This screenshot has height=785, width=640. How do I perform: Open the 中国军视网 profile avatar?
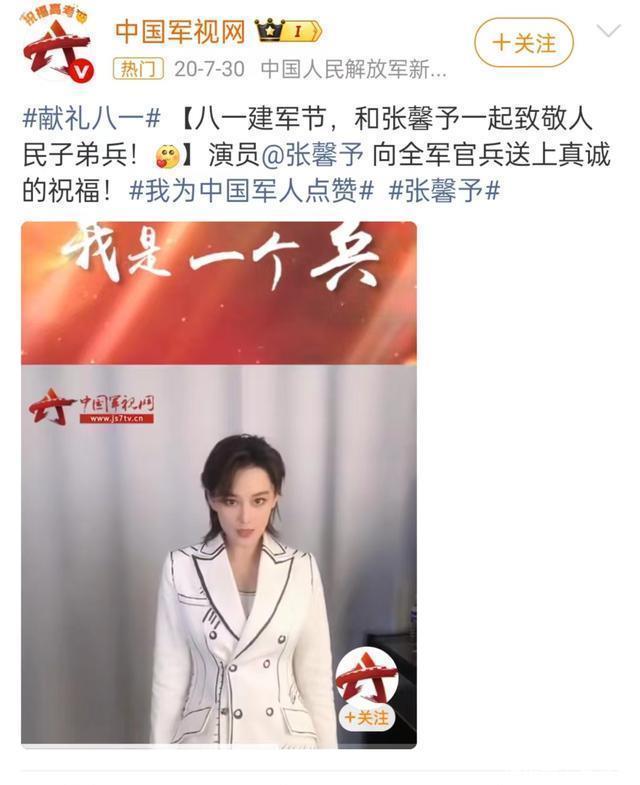57,47
